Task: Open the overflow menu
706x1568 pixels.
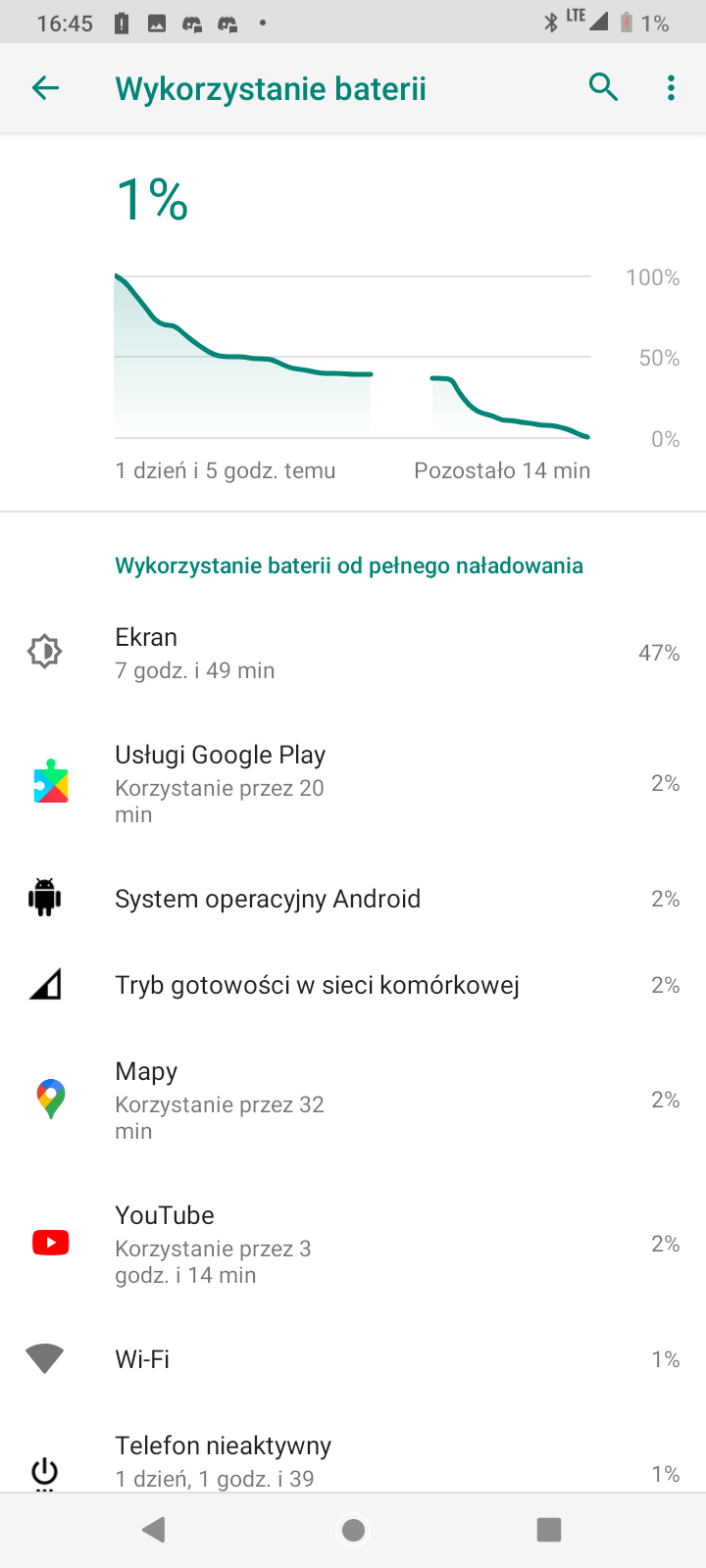Action: click(x=671, y=88)
